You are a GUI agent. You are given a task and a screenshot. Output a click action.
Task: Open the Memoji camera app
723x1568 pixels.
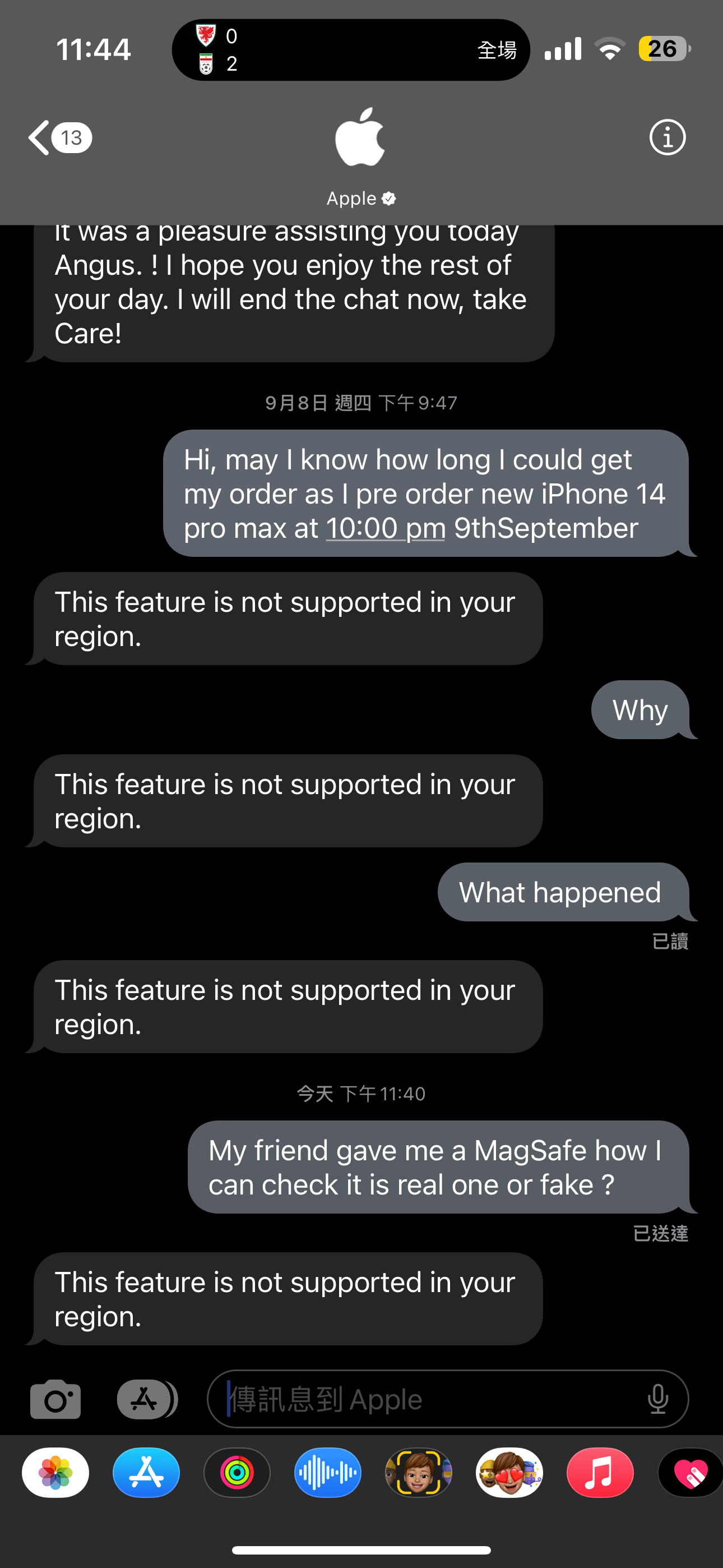coord(418,1473)
